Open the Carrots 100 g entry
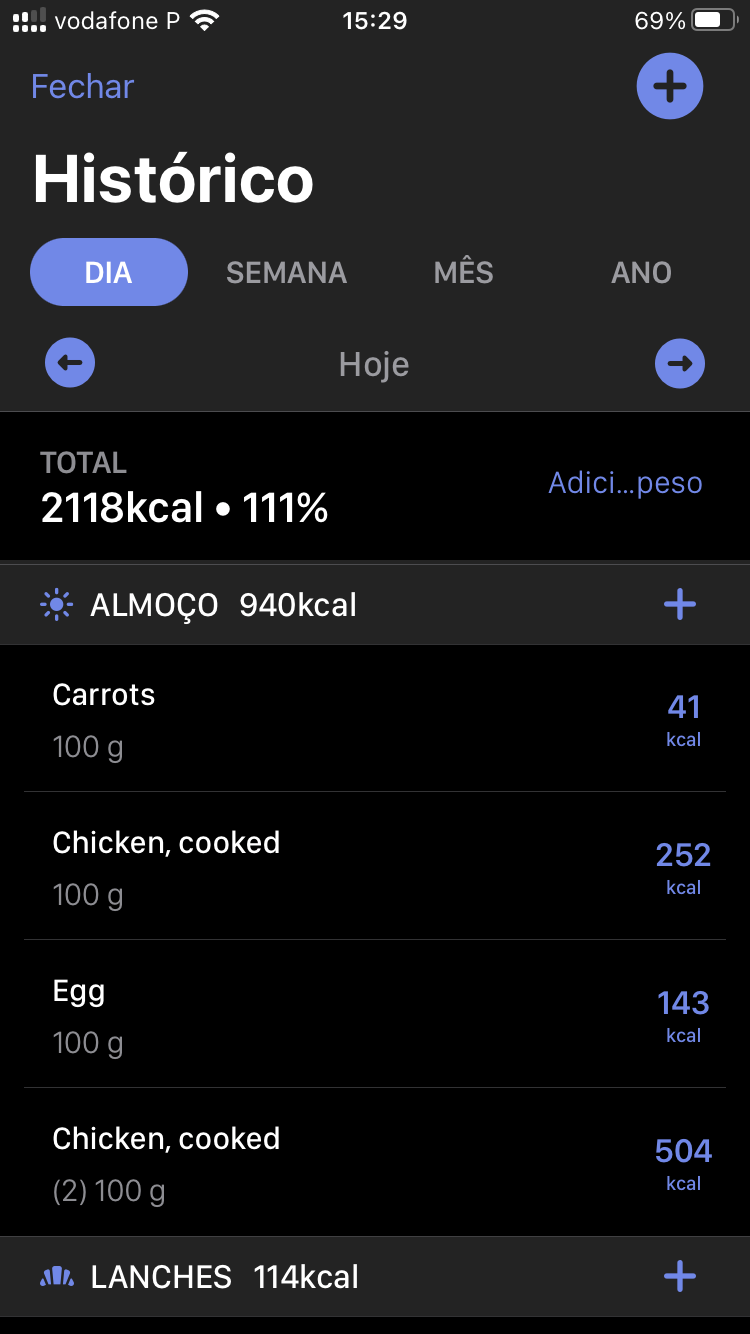Image resolution: width=750 pixels, height=1334 pixels. (375, 719)
